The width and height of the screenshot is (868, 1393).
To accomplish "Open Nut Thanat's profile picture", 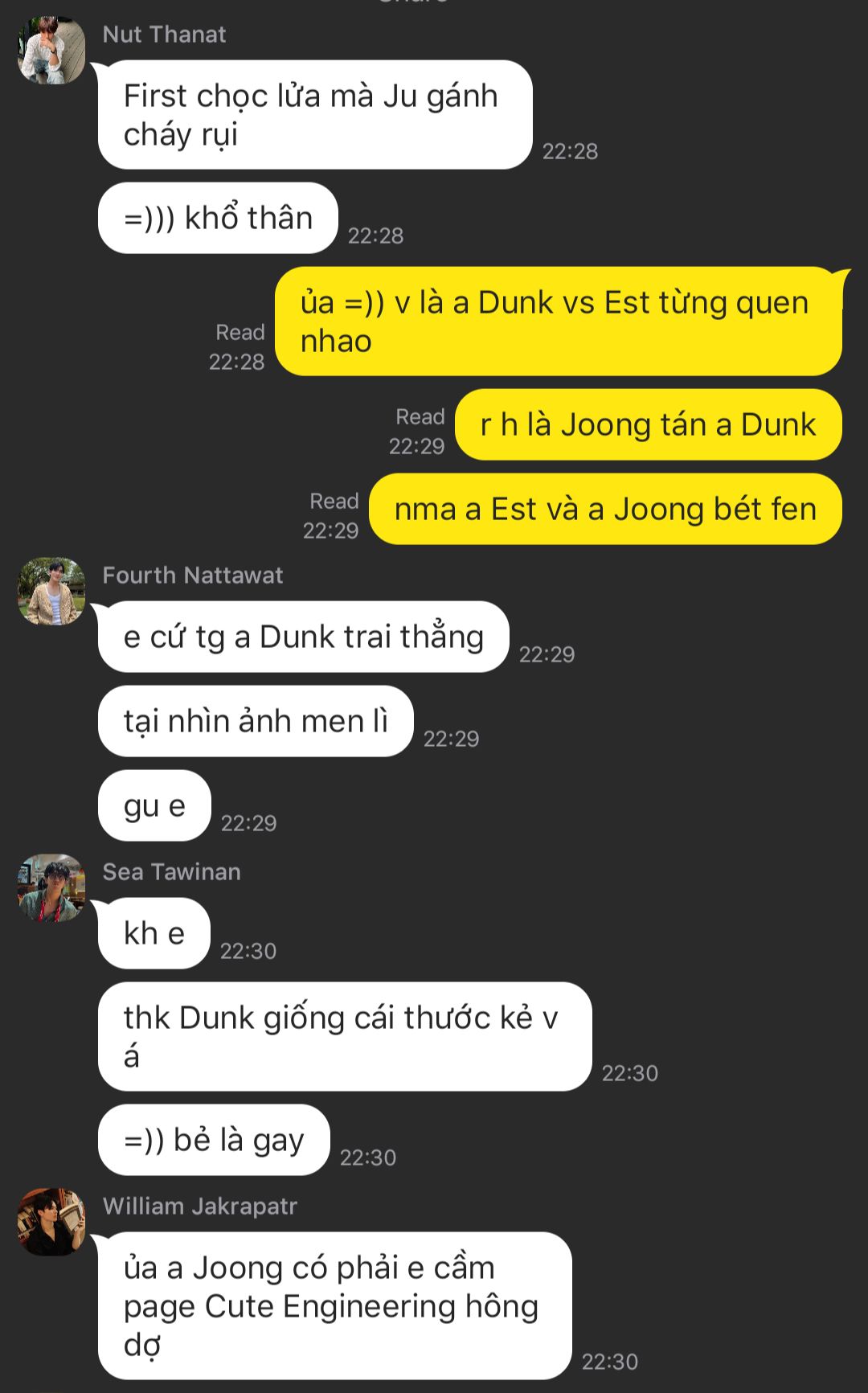I will point(51,51).
